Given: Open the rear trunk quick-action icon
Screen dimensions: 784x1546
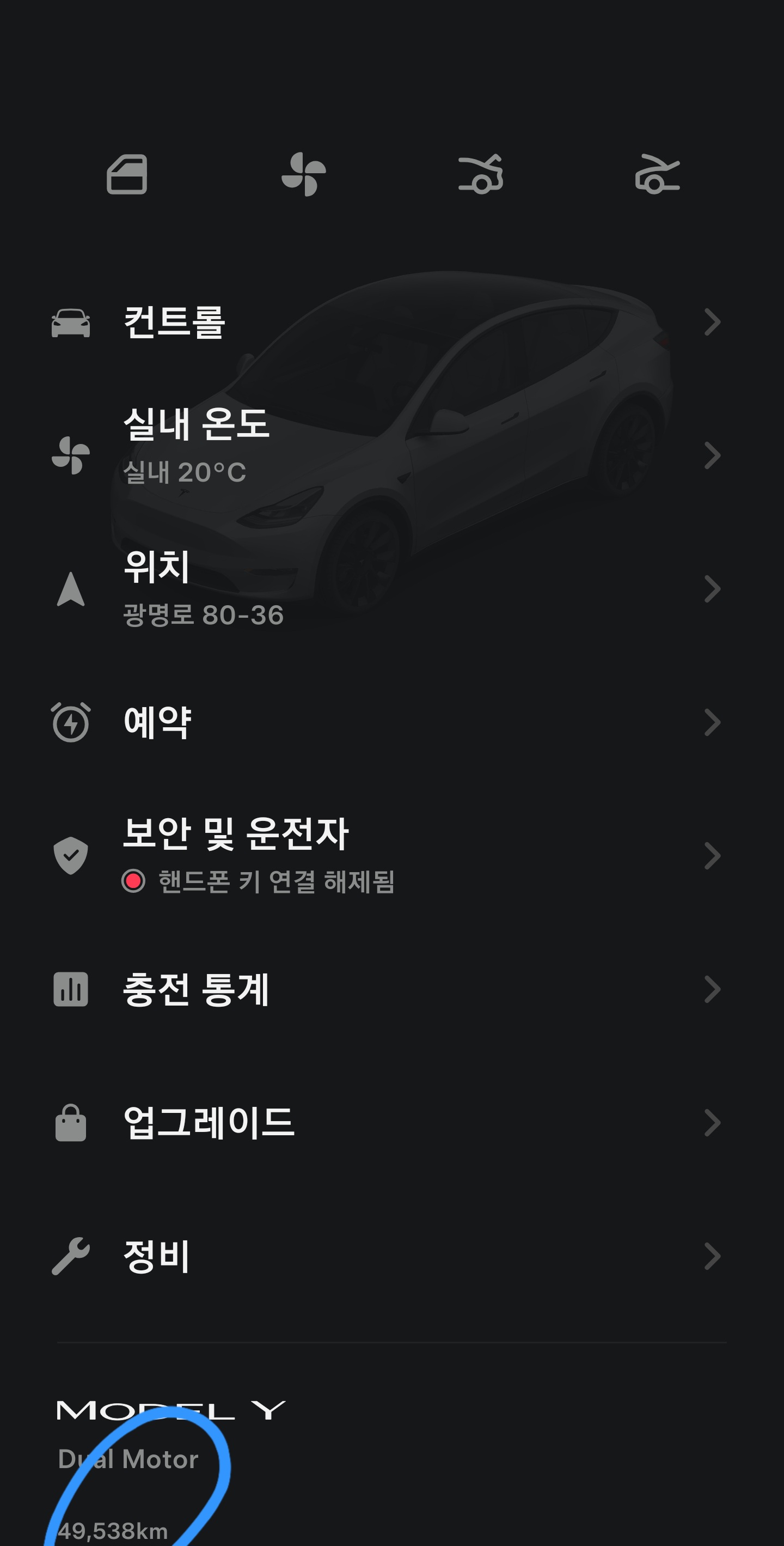Looking at the screenshot, I should [x=657, y=175].
